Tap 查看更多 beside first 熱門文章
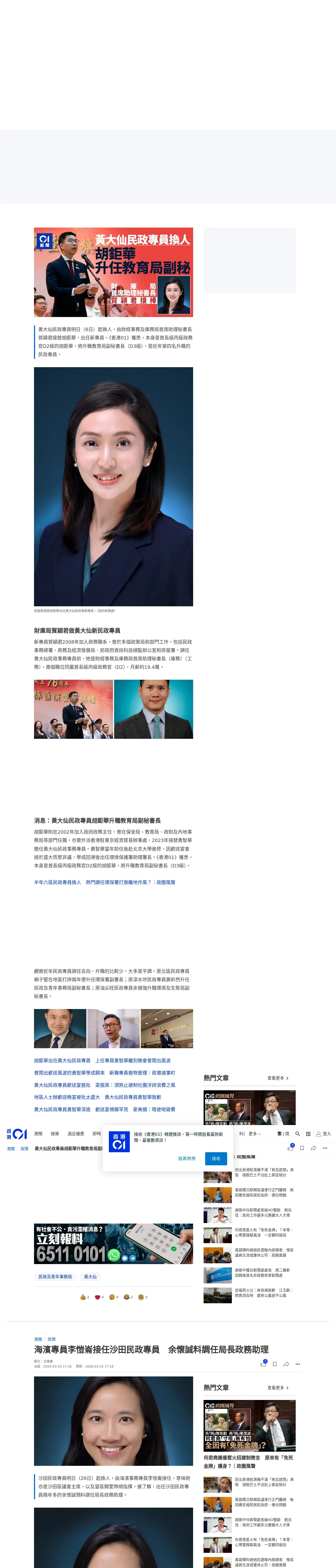336x1568 pixels. pyautogui.click(x=277, y=1077)
